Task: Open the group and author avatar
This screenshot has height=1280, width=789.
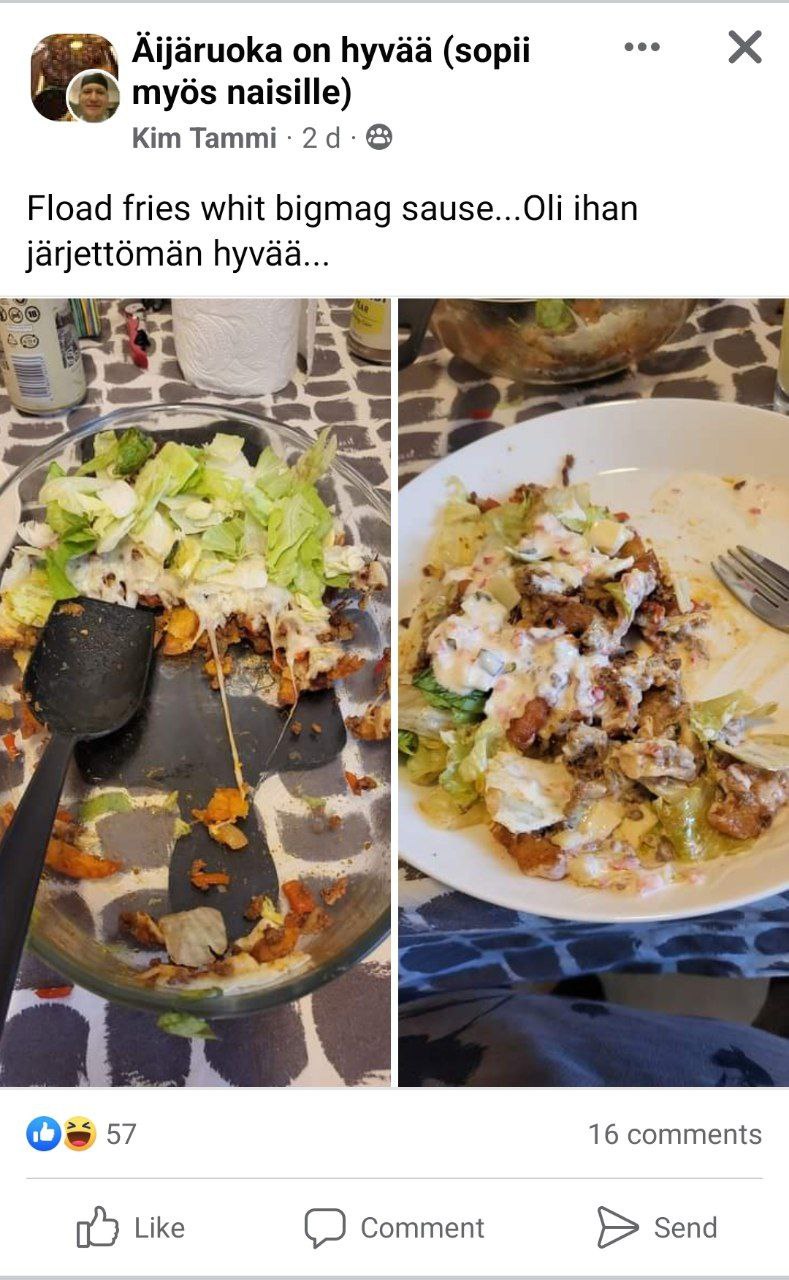Action: pos(74,78)
